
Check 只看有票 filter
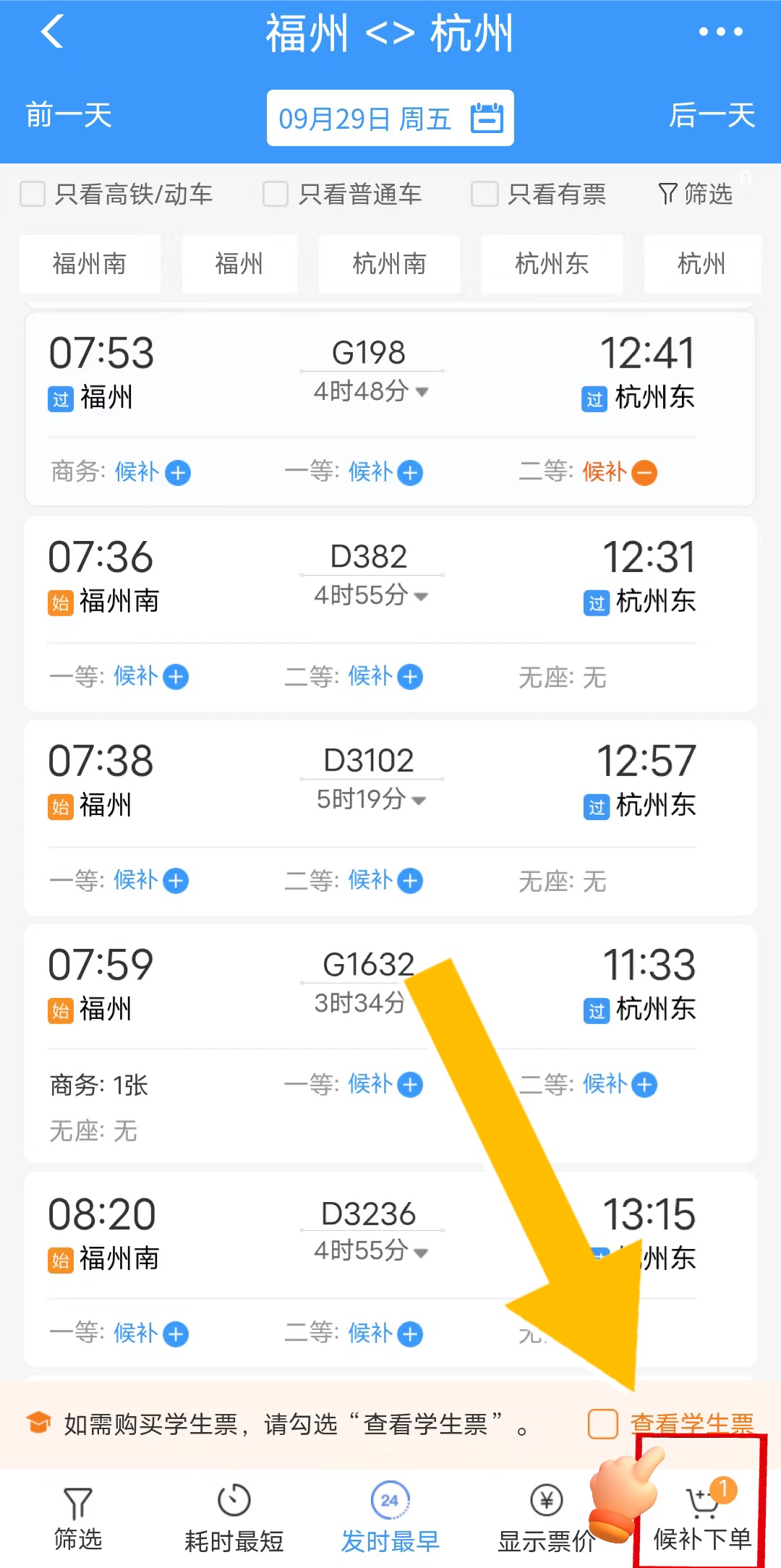[x=485, y=195]
